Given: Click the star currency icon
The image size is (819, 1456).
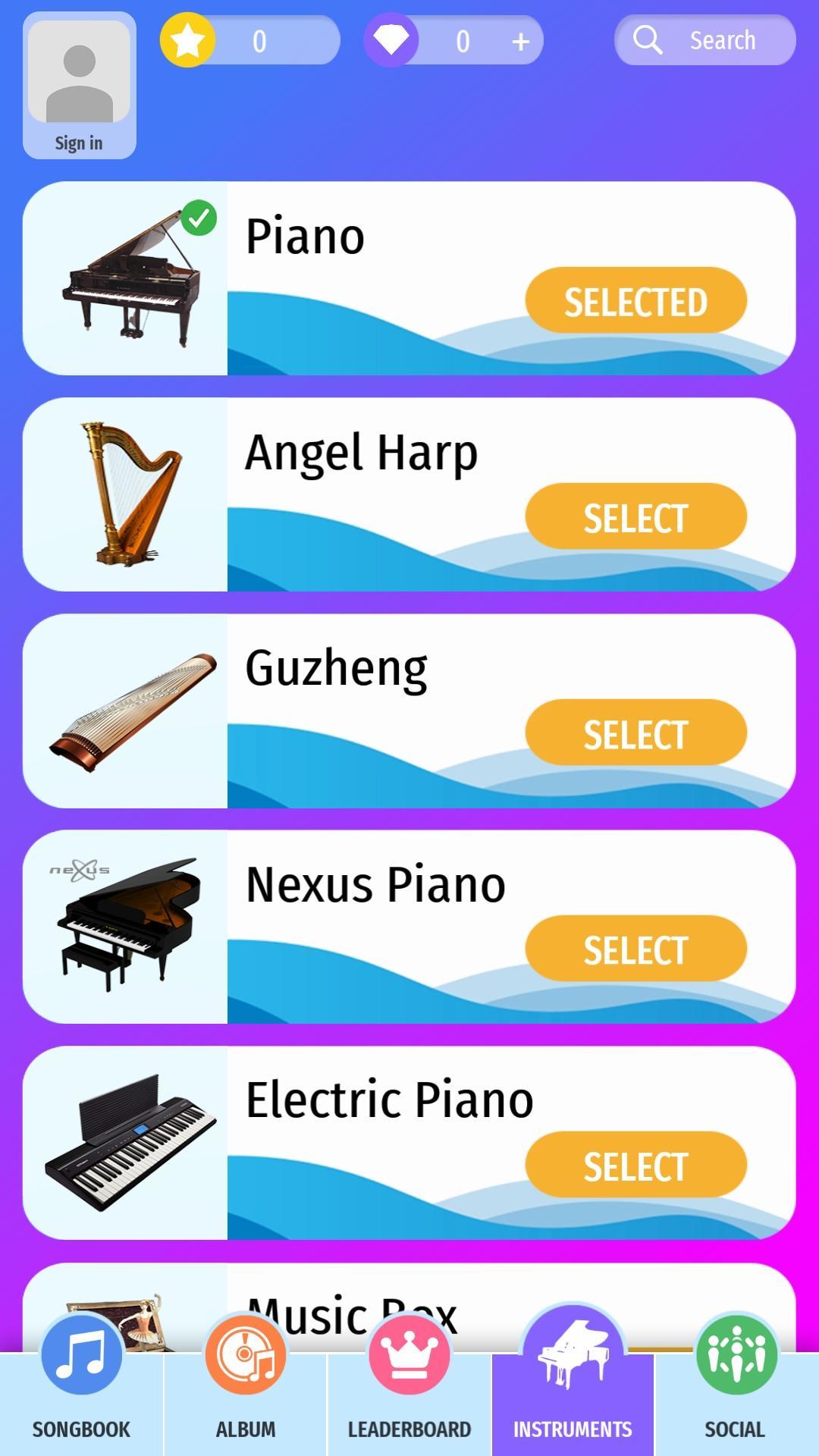Looking at the screenshot, I should [x=187, y=40].
